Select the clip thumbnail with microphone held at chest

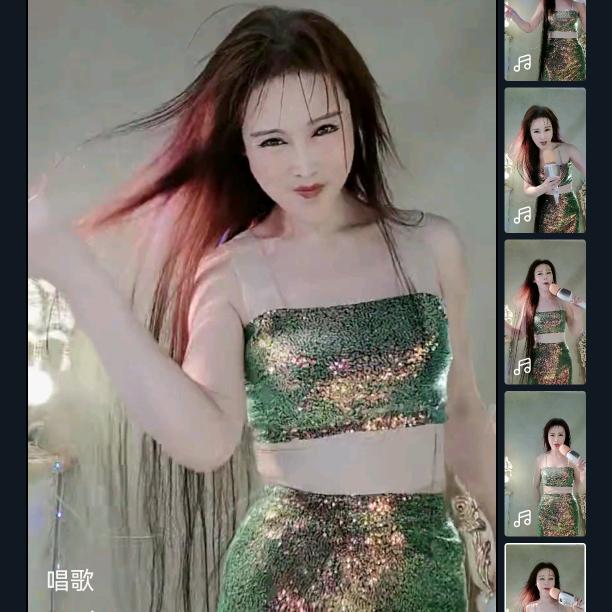(545, 160)
